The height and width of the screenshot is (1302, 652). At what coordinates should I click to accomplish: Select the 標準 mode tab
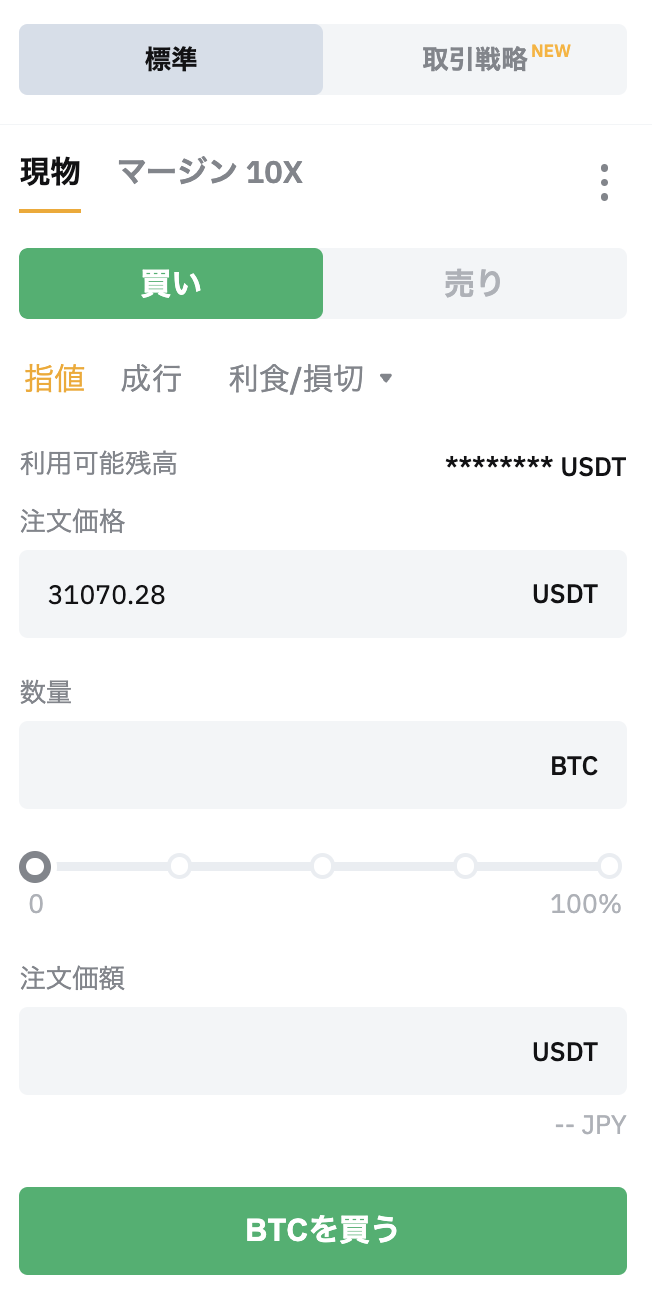(171, 59)
